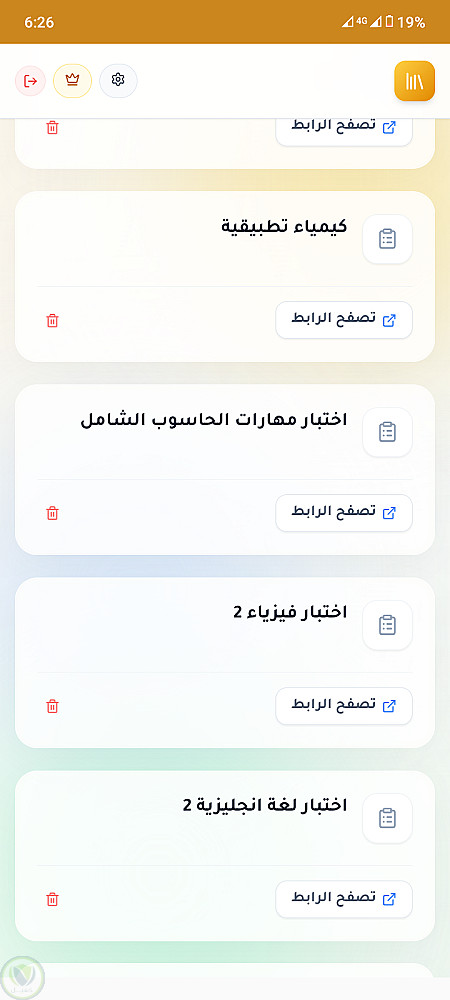Viewport: 450px width, 1000px height.
Task: Delete the اختبار لغة انجليزية 2 entry
Action: (x=52, y=899)
